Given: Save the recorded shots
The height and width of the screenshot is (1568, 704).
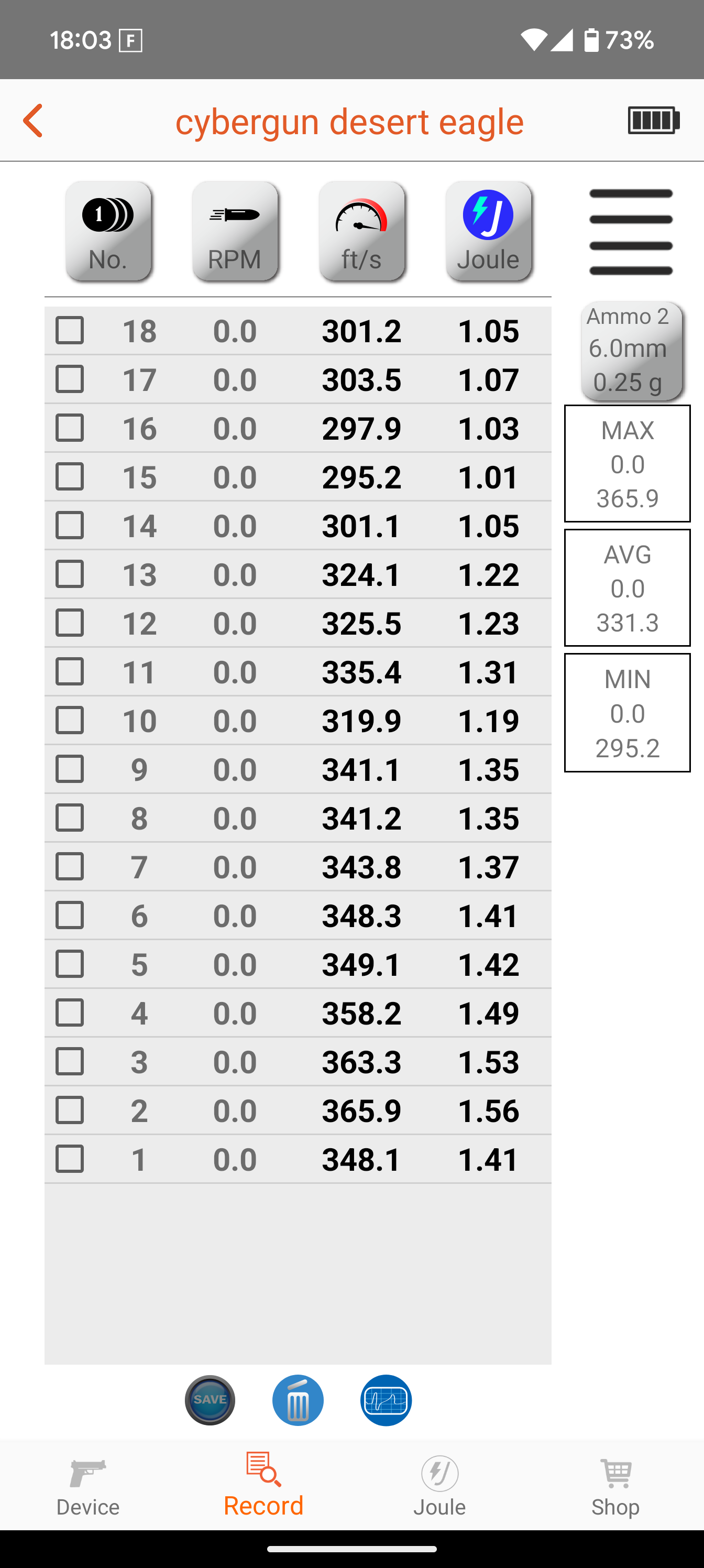Looking at the screenshot, I should (210, 1400).
